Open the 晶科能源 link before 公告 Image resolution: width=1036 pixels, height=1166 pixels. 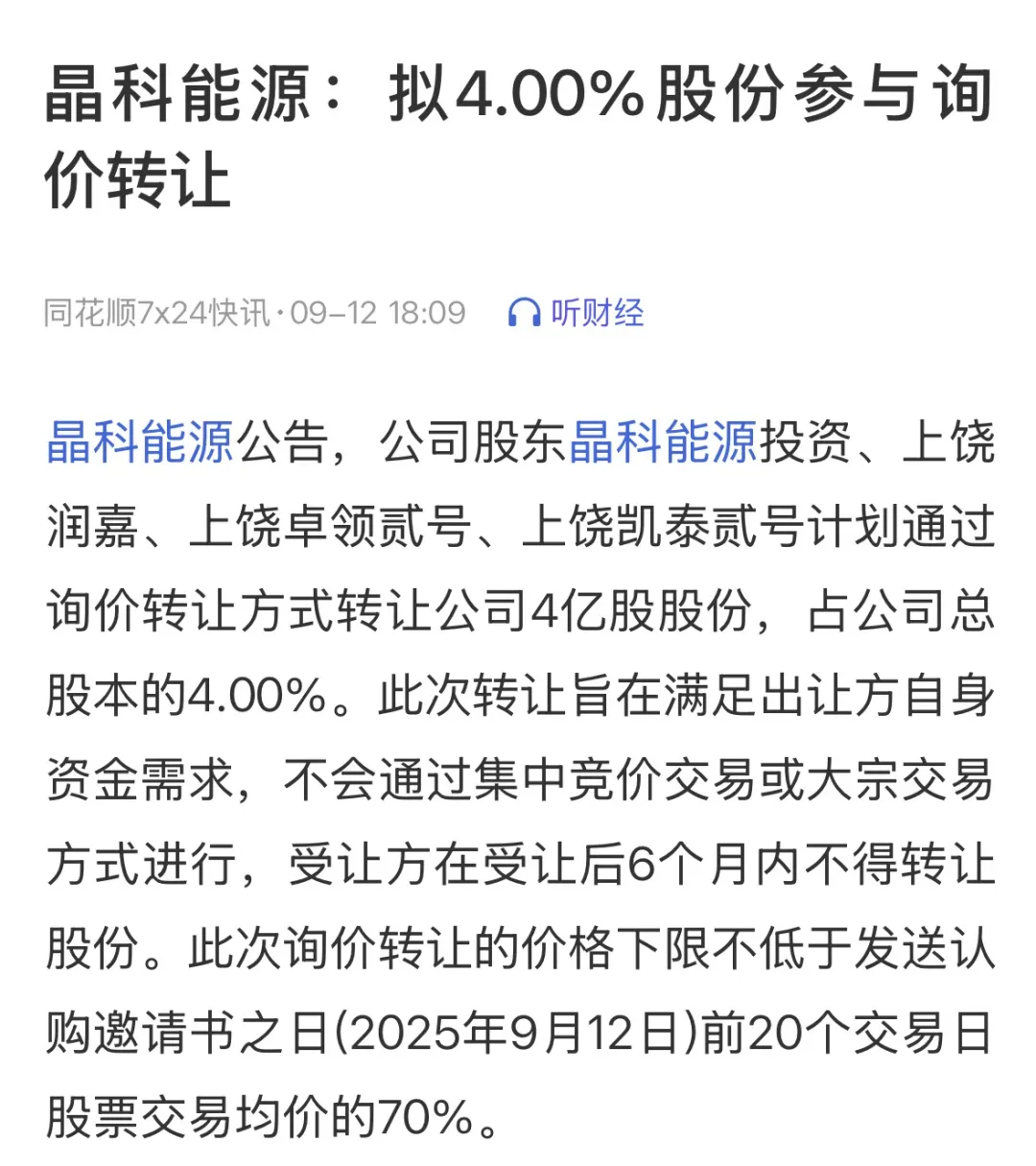[x=140, y=443]
